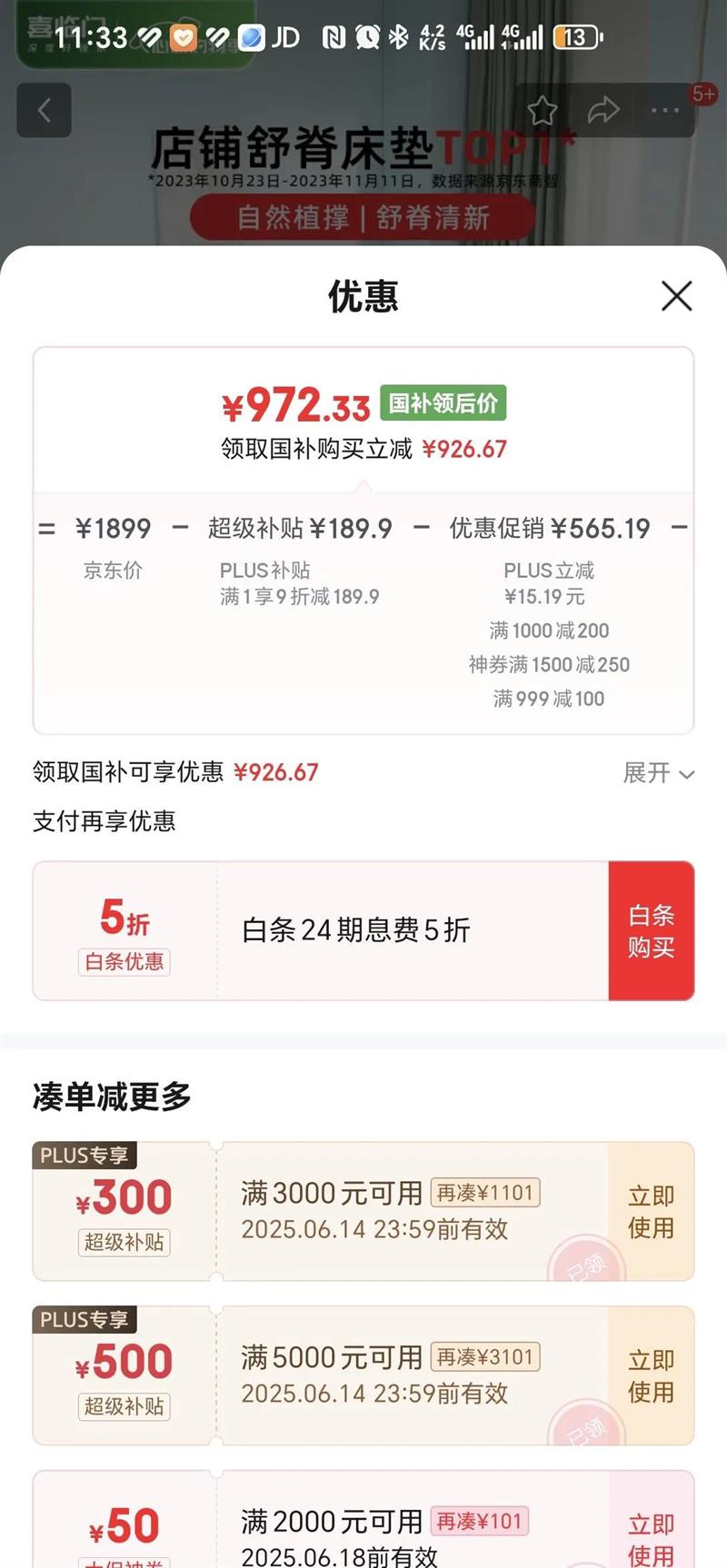Favorite this product with the star icon
The height and width of the screenshot is (1568, 727).
[543, 111]
